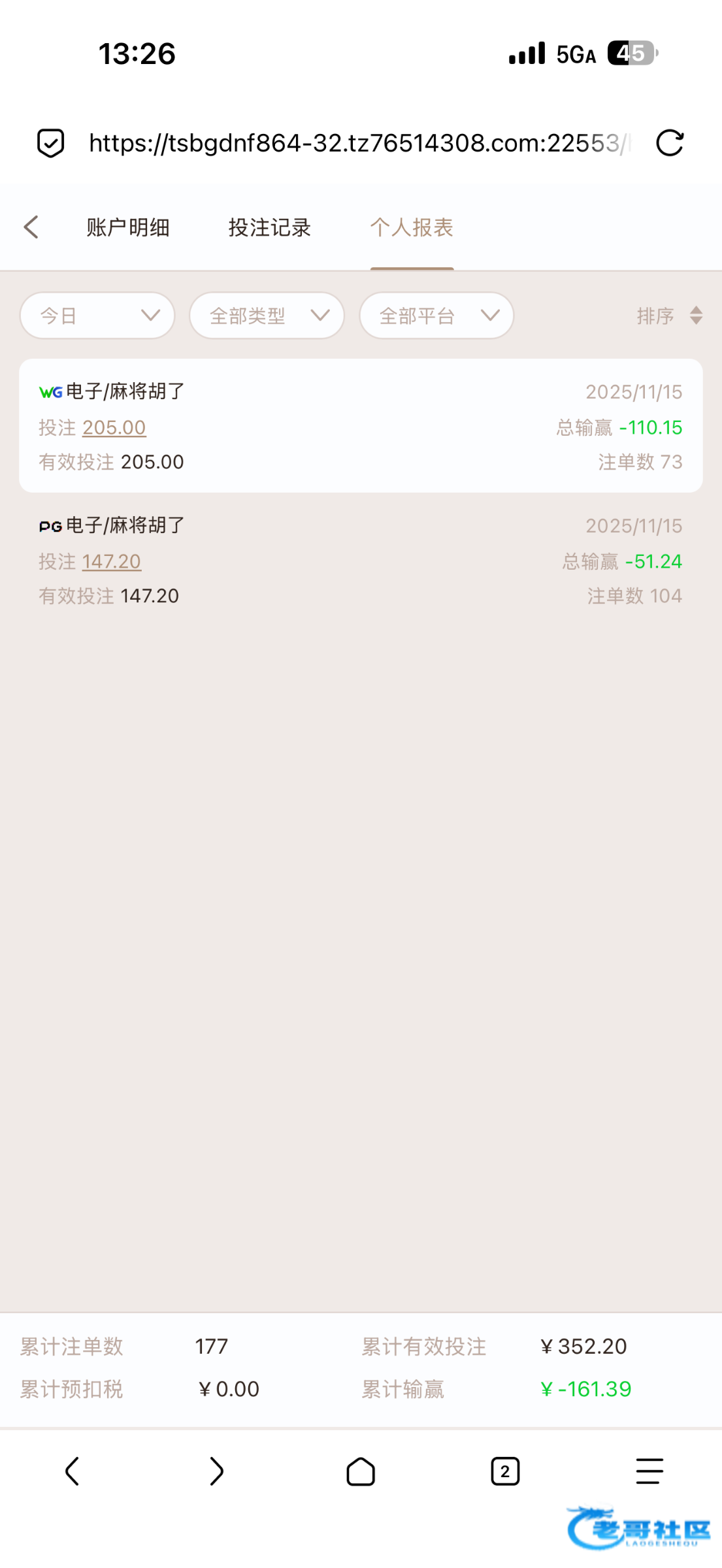Expand the 全部类型 dropdown

pyautogui.click(x=267, y=316)
